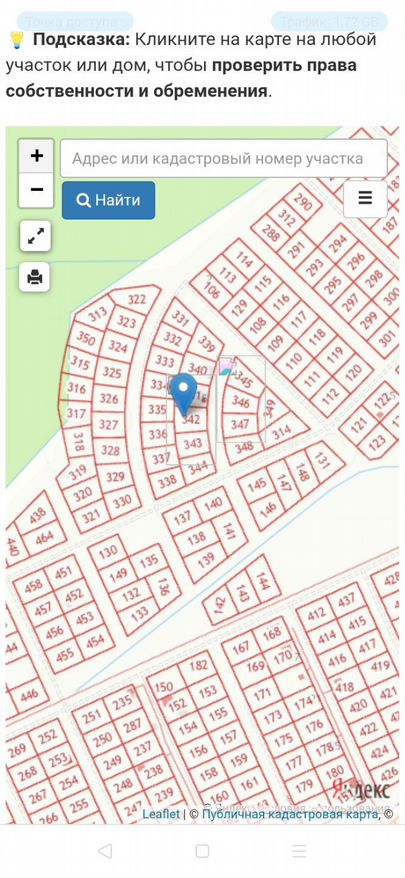Image resolution: width=405 pixels, height=878 pixels.
Task: Zoom out the map with minus
Action: (x=36, y=190)
